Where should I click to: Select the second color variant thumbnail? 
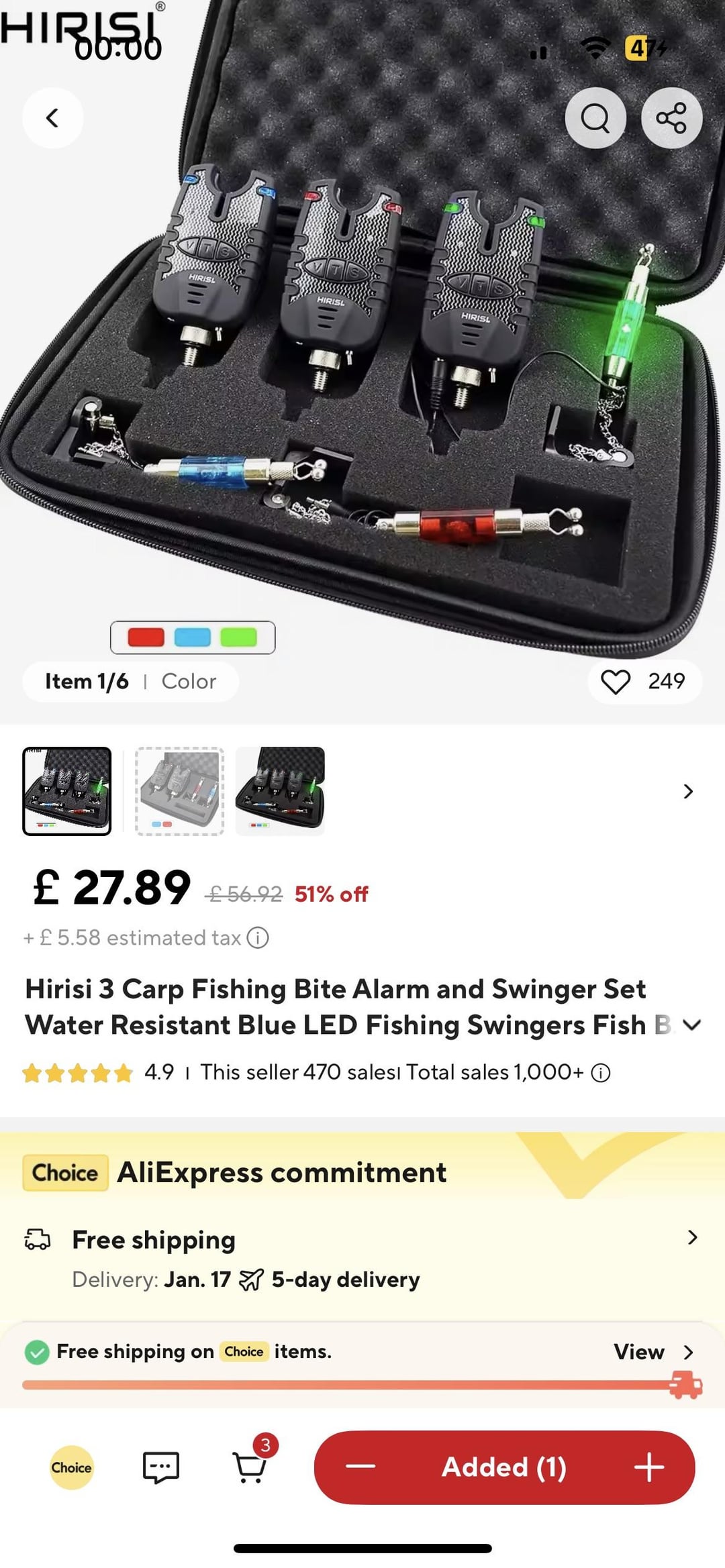[179, 791]
